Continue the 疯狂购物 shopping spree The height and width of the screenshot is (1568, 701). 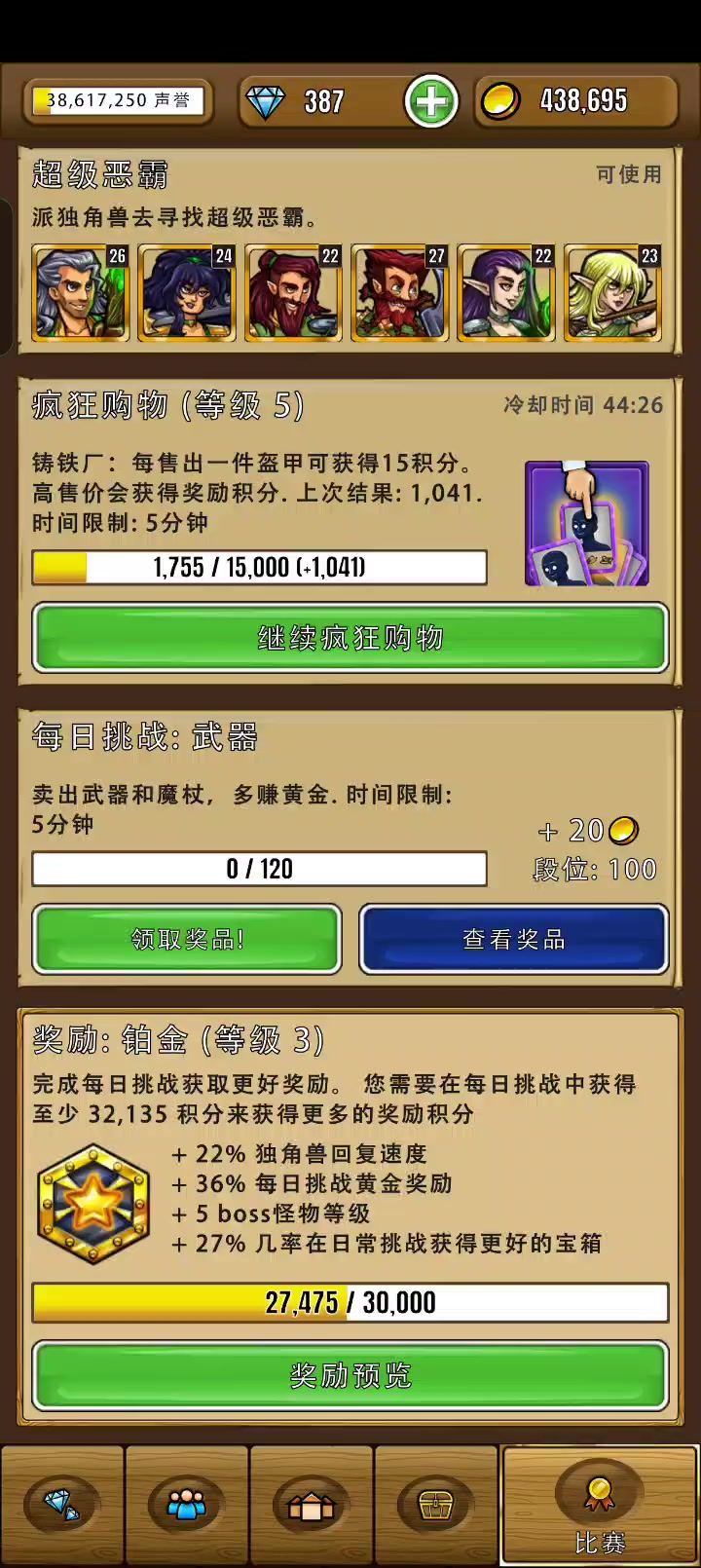click(x=350, y=638)
